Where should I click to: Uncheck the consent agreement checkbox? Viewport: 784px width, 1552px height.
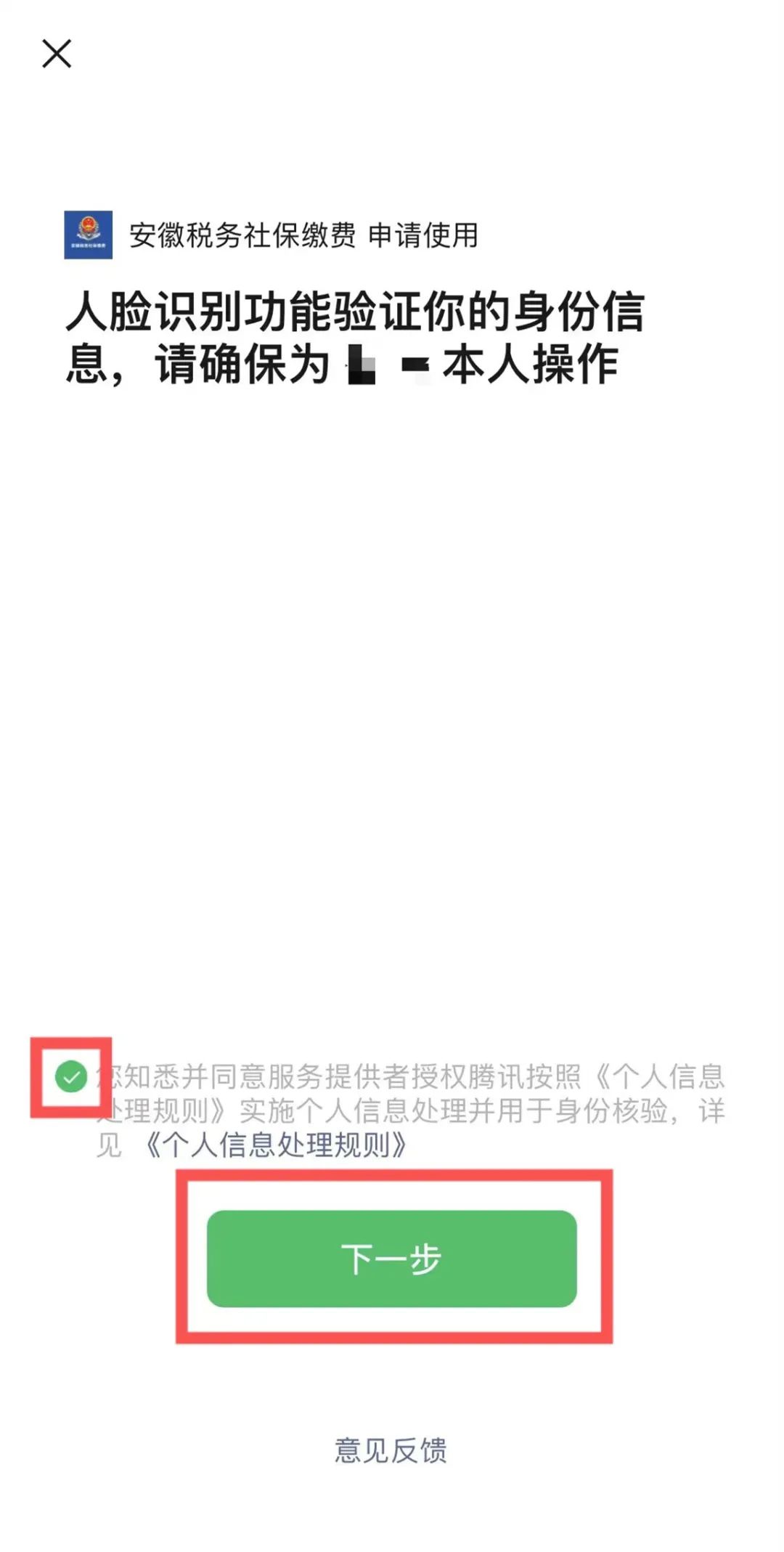click(x=71, y=1076)
